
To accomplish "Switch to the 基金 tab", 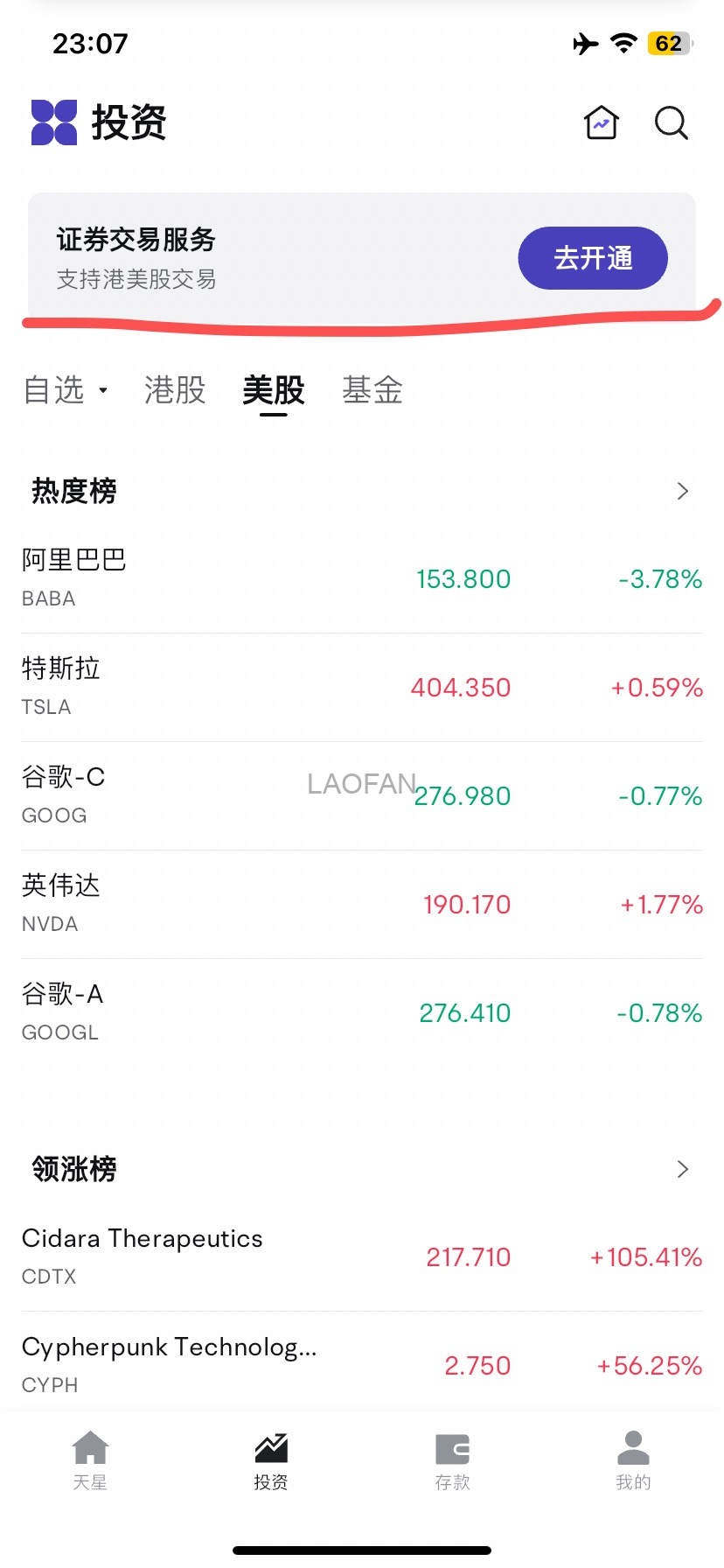I will tap(372, 391).
